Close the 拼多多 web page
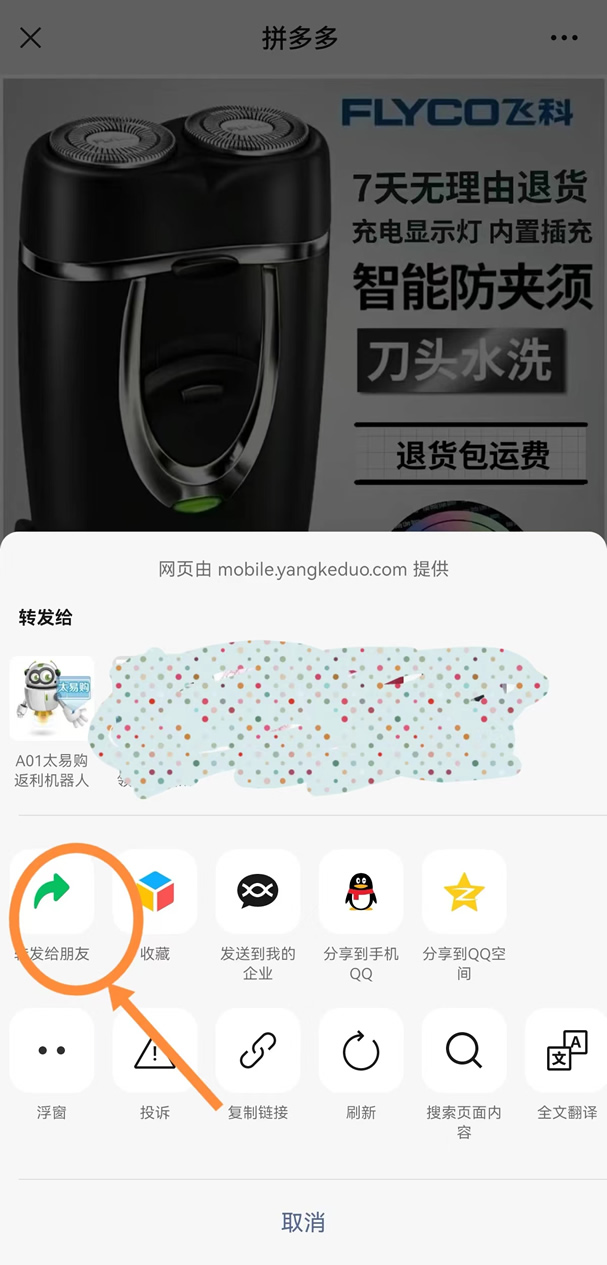The height and width of the screenshot is (1265, 607). [31, 38]
